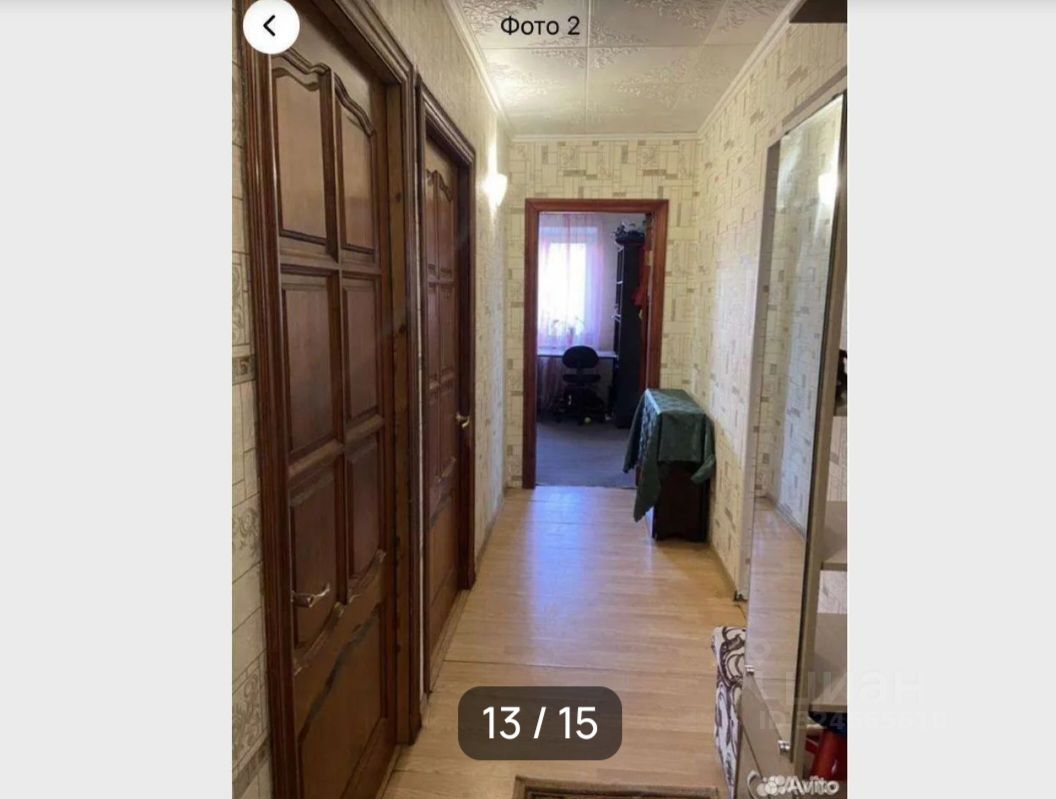Go back using the arrow button
The width and height of the screenshot is (1056, 799).
click(x=270, y=26)
